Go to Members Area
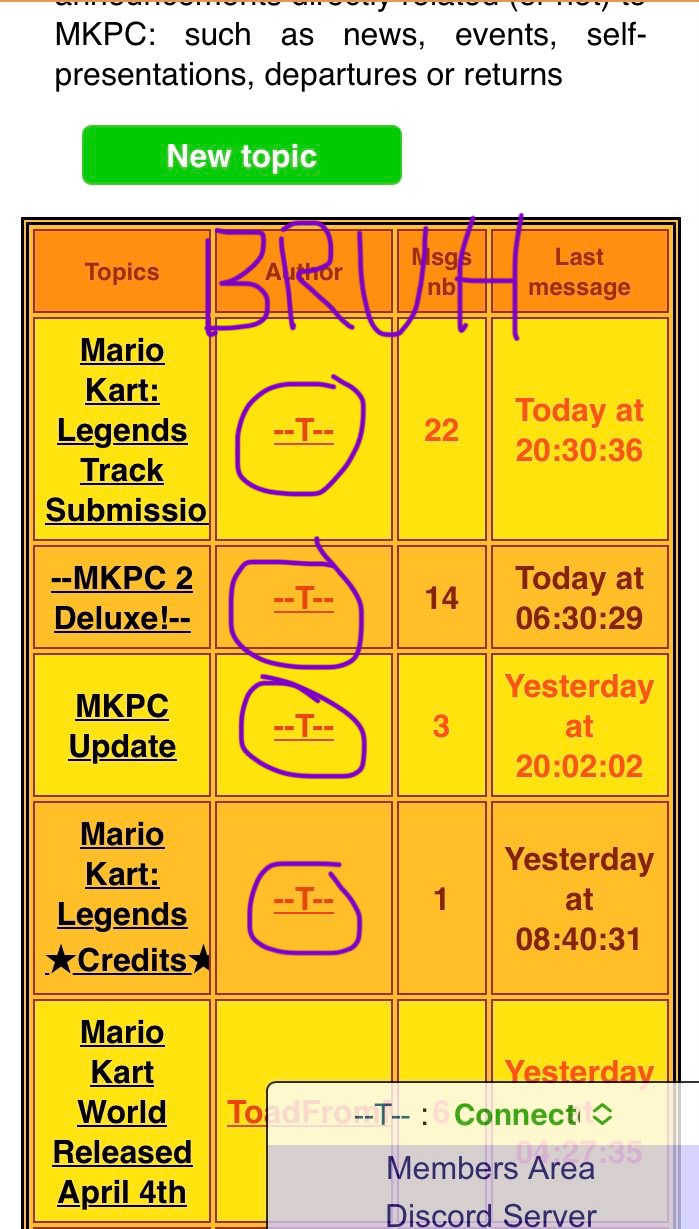The image size is (699, 1229). coord(490,1167)
